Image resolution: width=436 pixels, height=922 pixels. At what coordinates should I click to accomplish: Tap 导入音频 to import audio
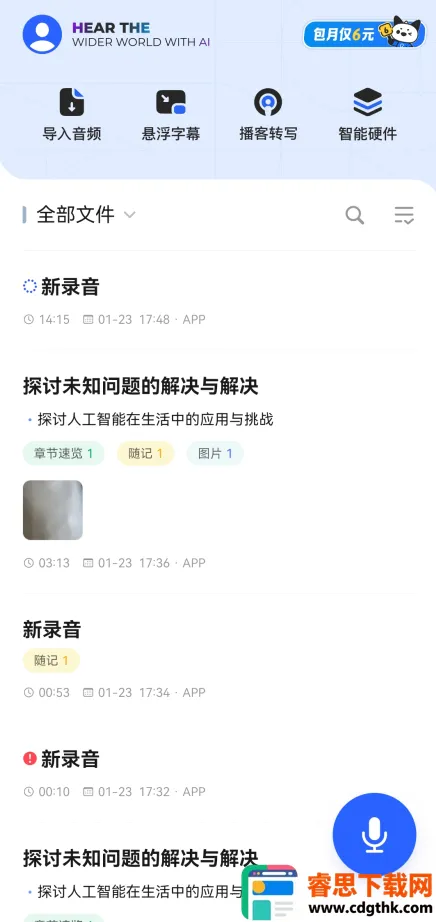pyautogui.click(x=72, y=115)
